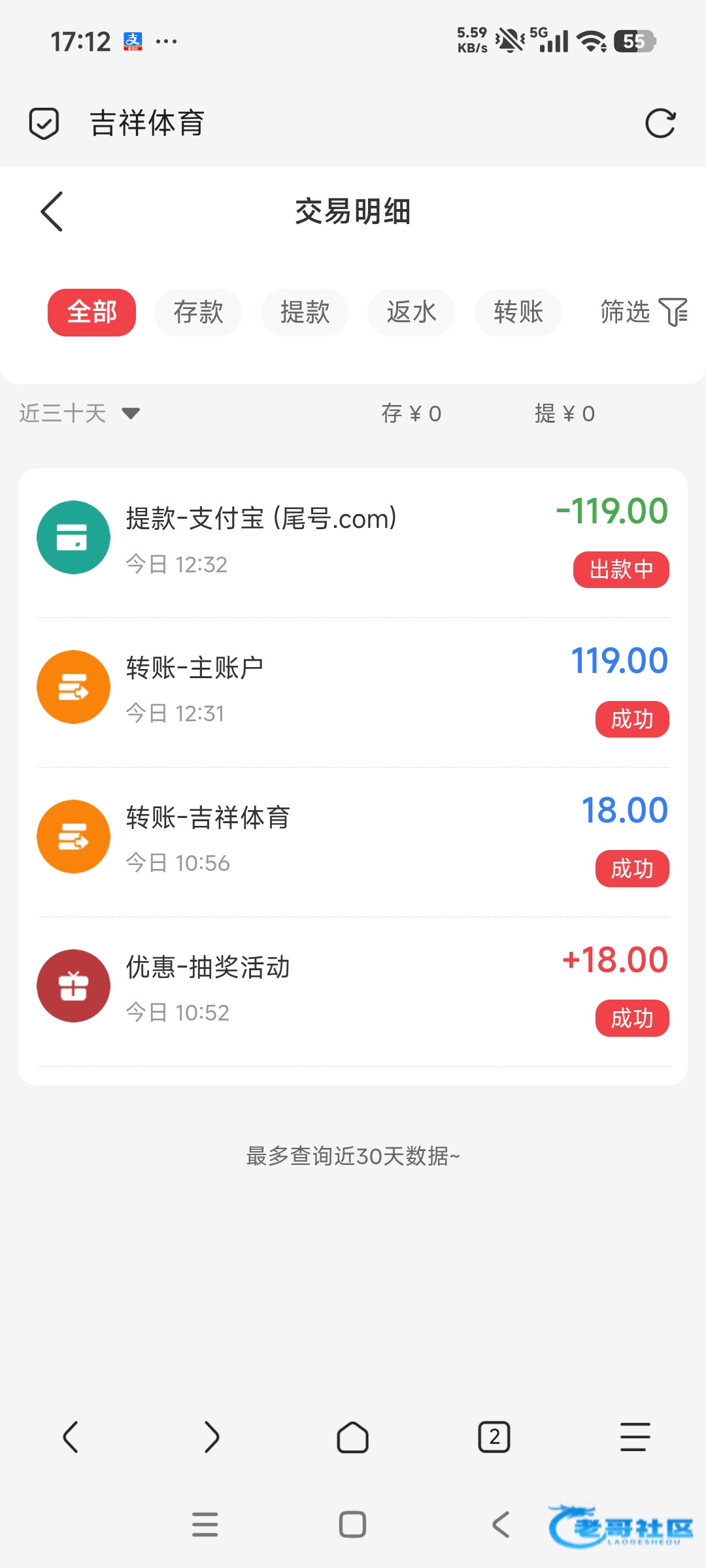706x1568 pixels.
Task: Open the browser hamburger menu
Action: coord(635,1437)
